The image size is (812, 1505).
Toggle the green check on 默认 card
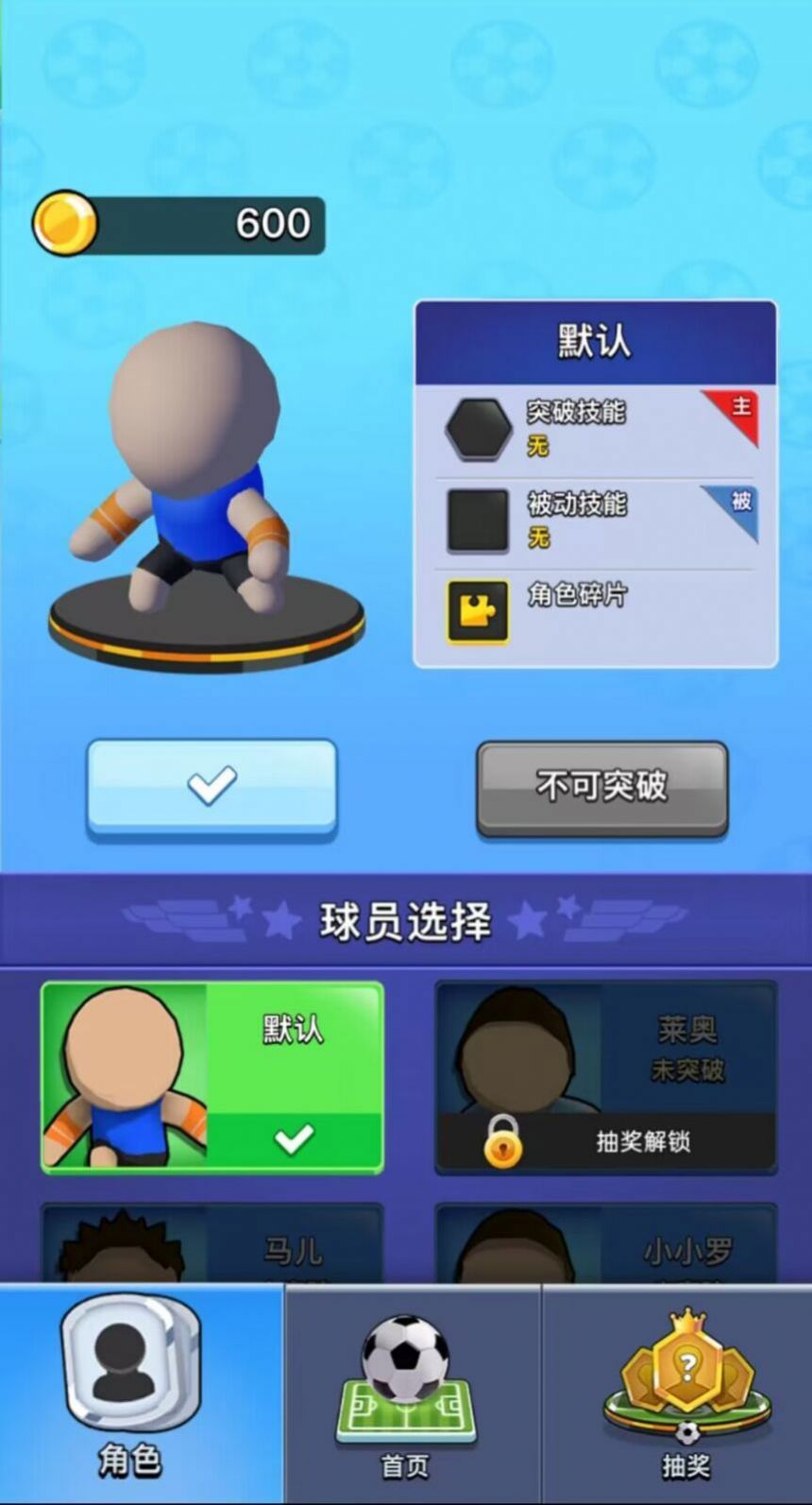[293, 1140]
